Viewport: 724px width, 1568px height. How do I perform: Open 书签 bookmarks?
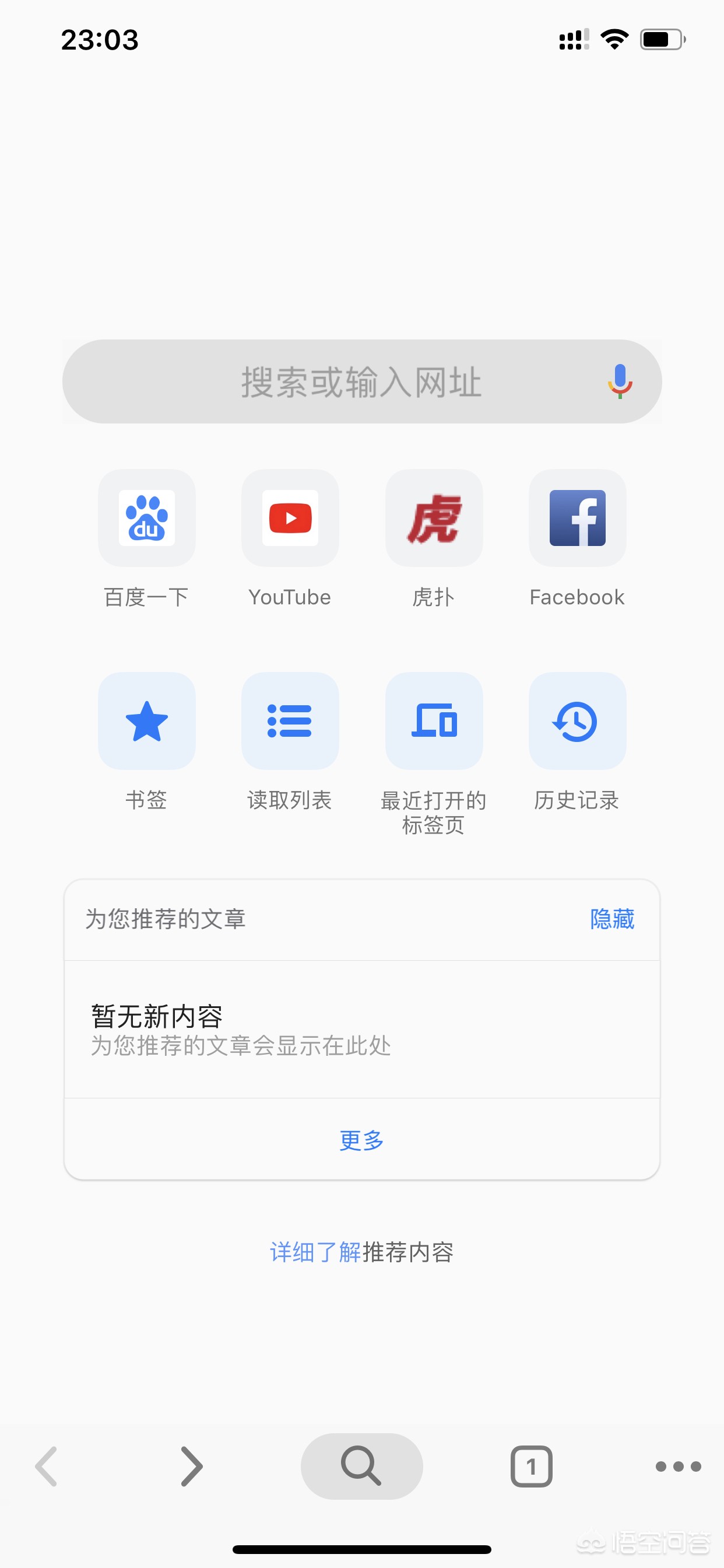[147, 722]
